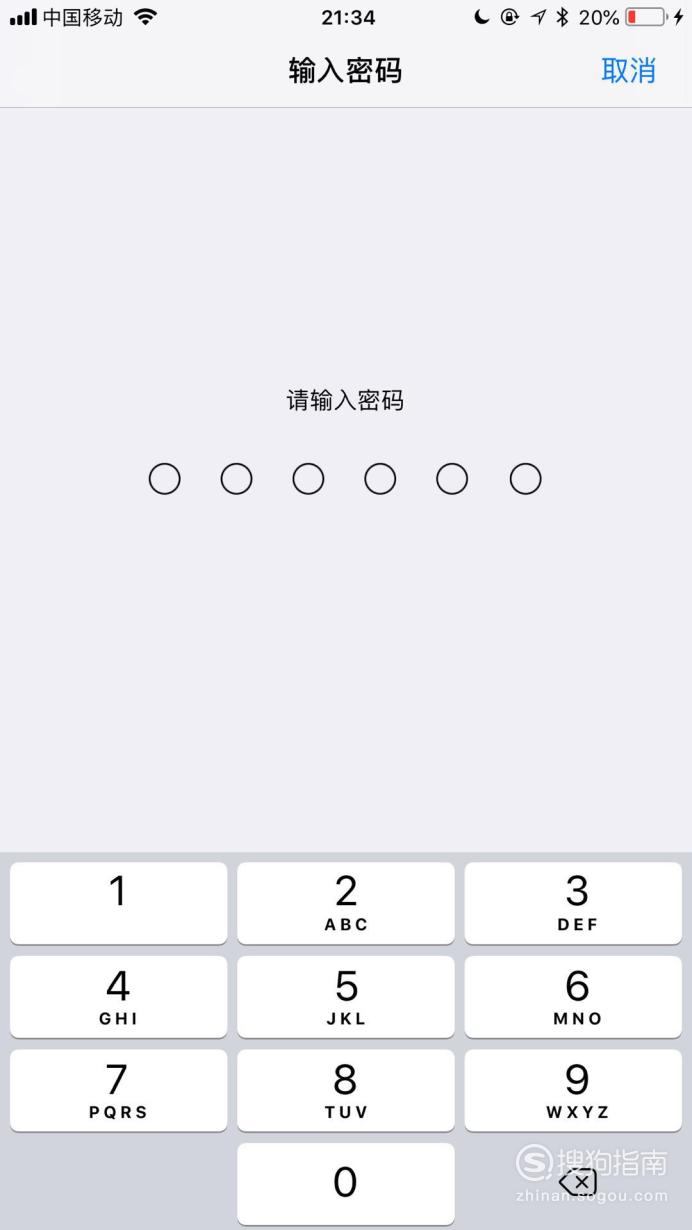Hit the 4 GHI key
This screenshot has width=692, height=1230.
(119, 997)
